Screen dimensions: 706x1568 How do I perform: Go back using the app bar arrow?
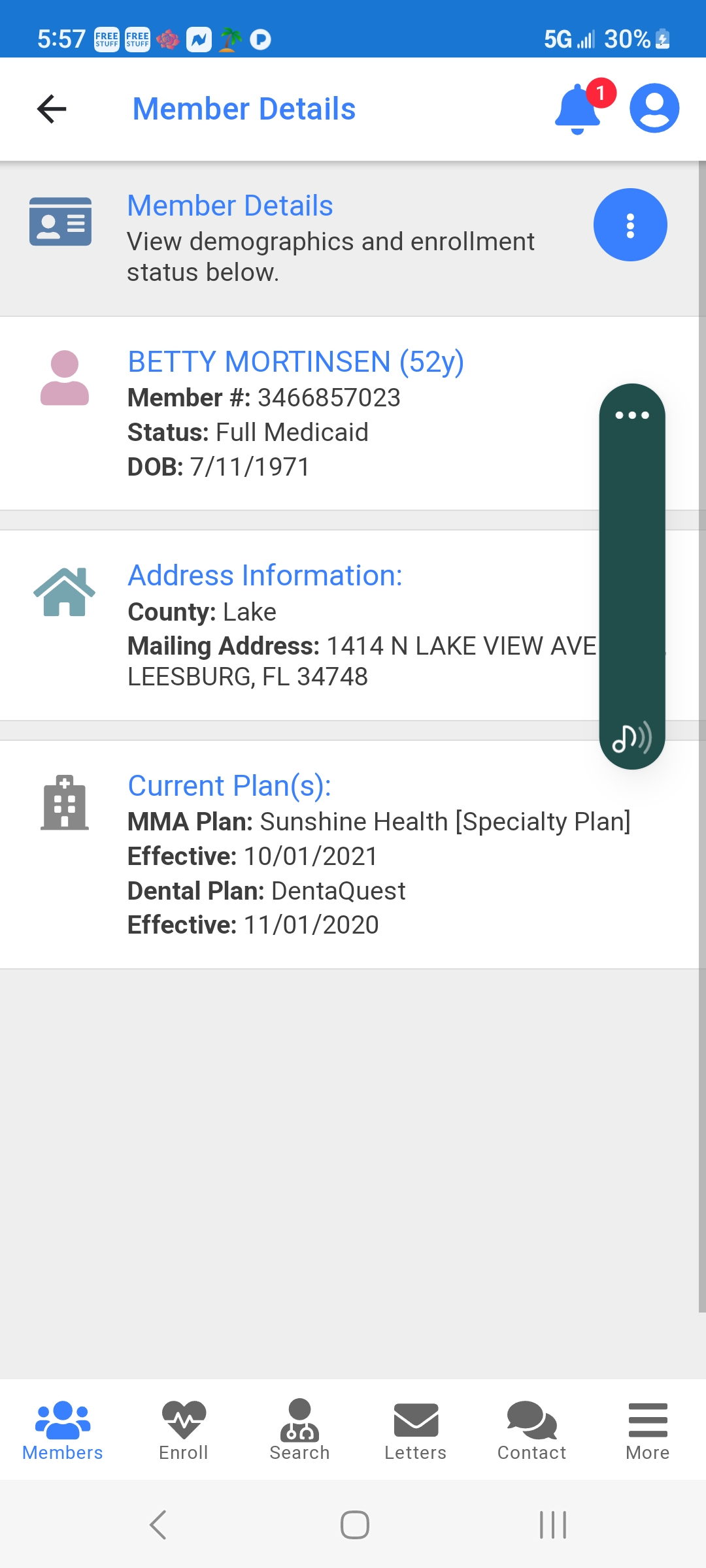coord(52,109)
